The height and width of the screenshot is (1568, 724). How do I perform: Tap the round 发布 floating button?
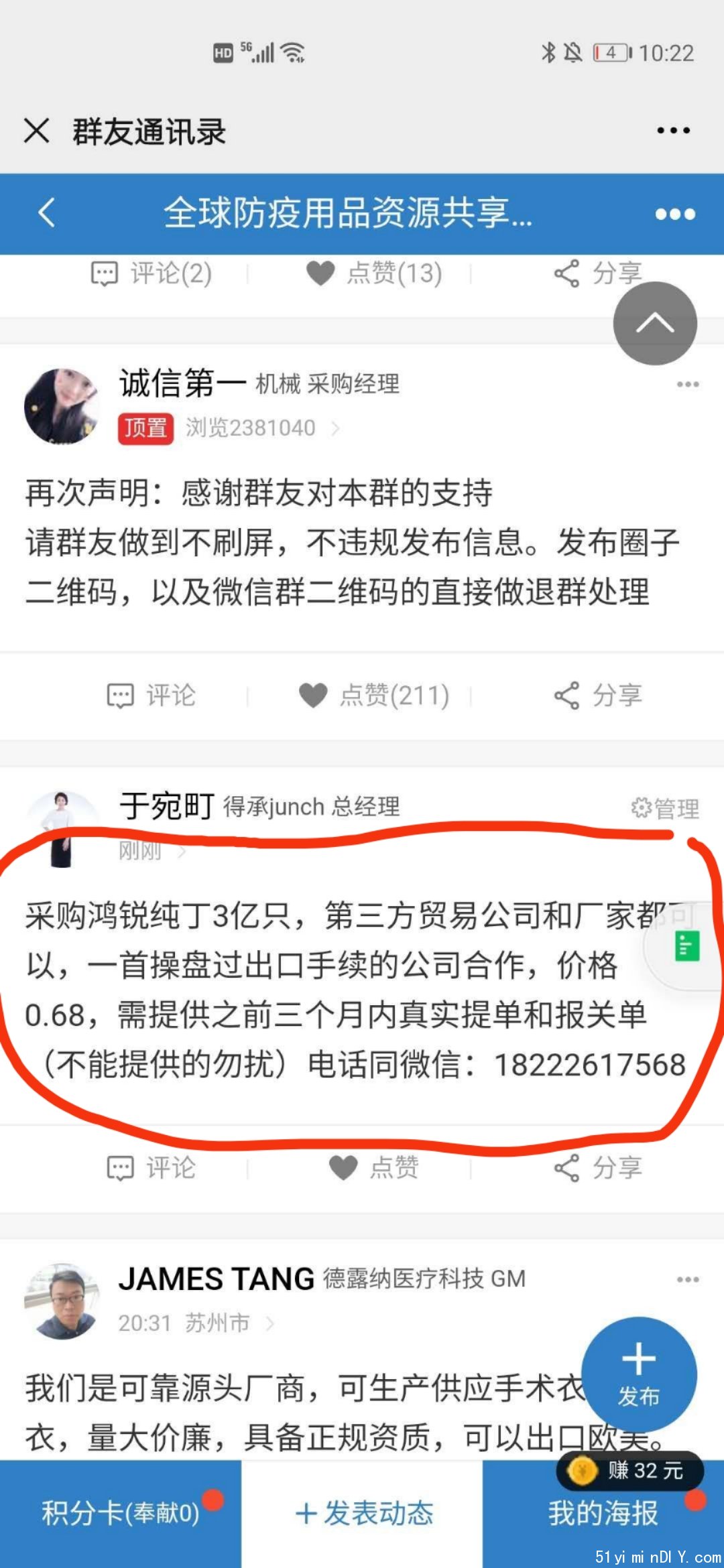coord(638,1375)
